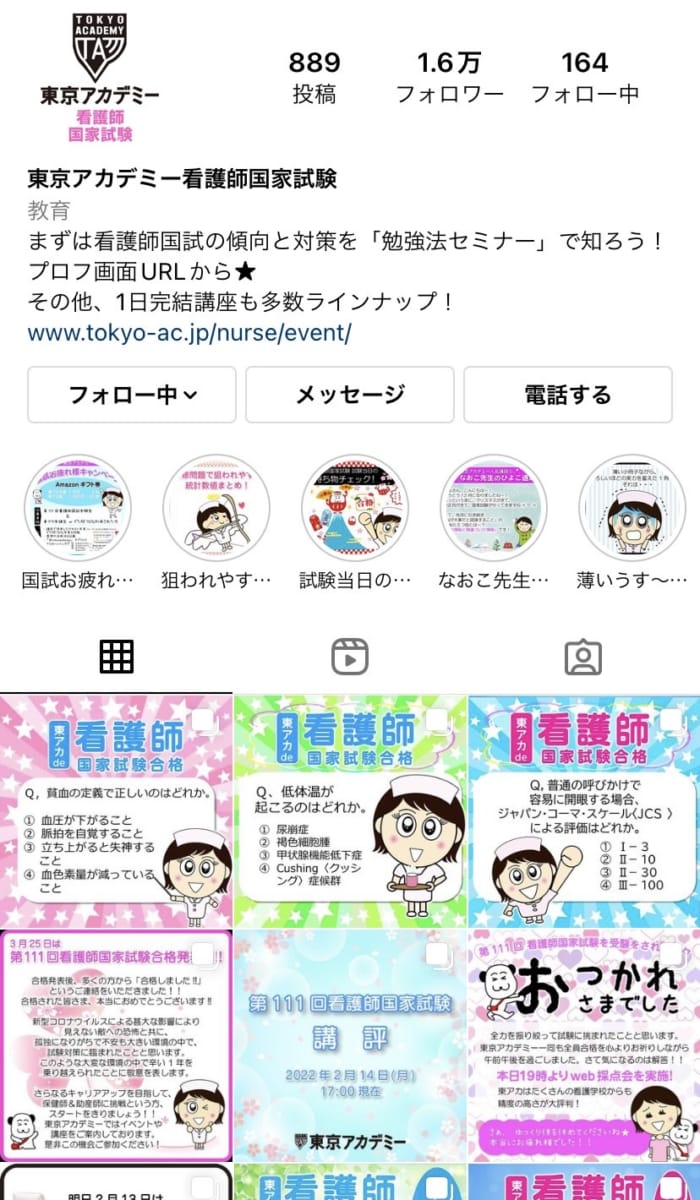Open the 第111回看護師国家試験 講評 post

pyautogui.click(x=350, y=1045)
